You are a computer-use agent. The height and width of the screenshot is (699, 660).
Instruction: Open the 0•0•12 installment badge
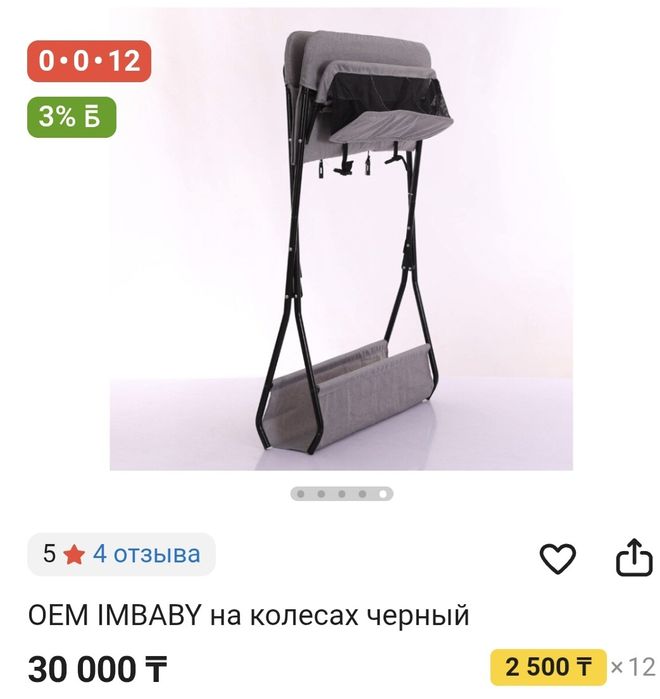(x=89, y=61)
